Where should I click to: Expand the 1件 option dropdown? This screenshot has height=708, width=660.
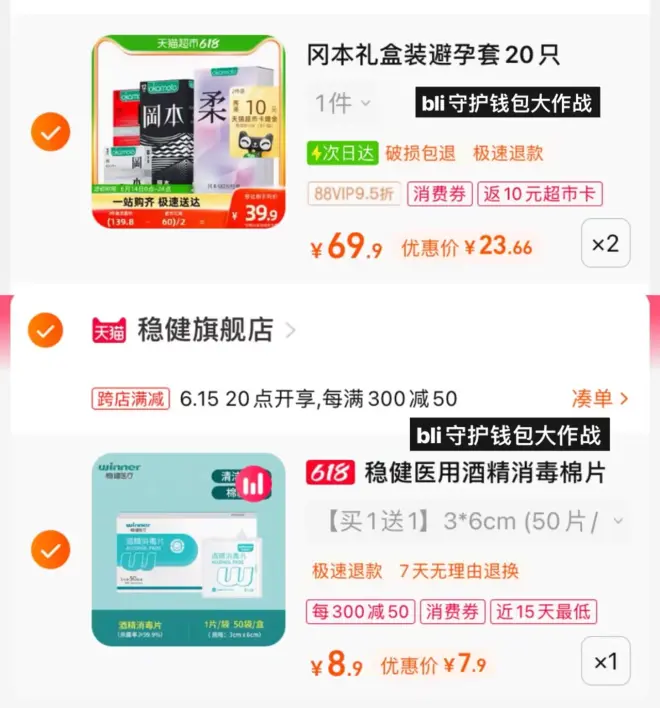tap(343, 103)
